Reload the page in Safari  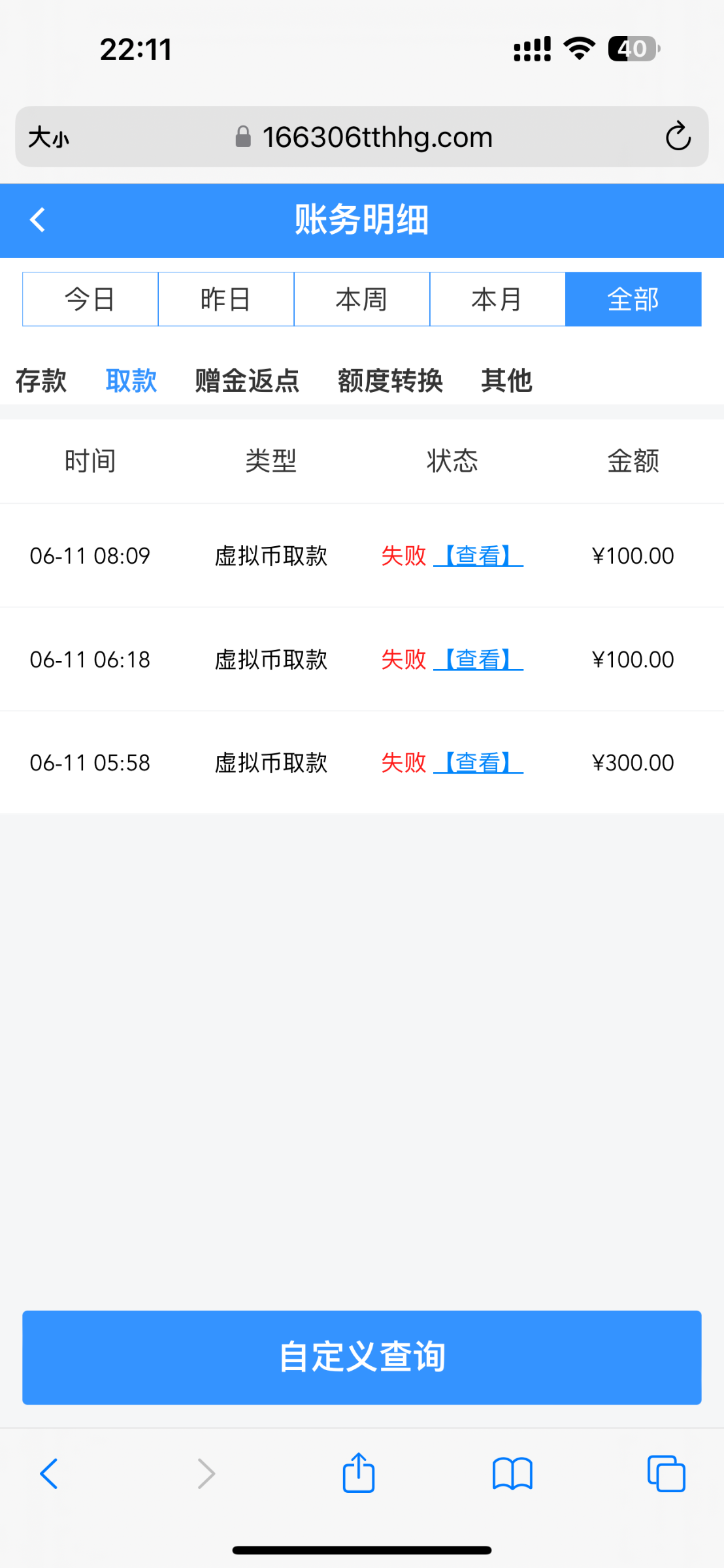coord(678,137)
